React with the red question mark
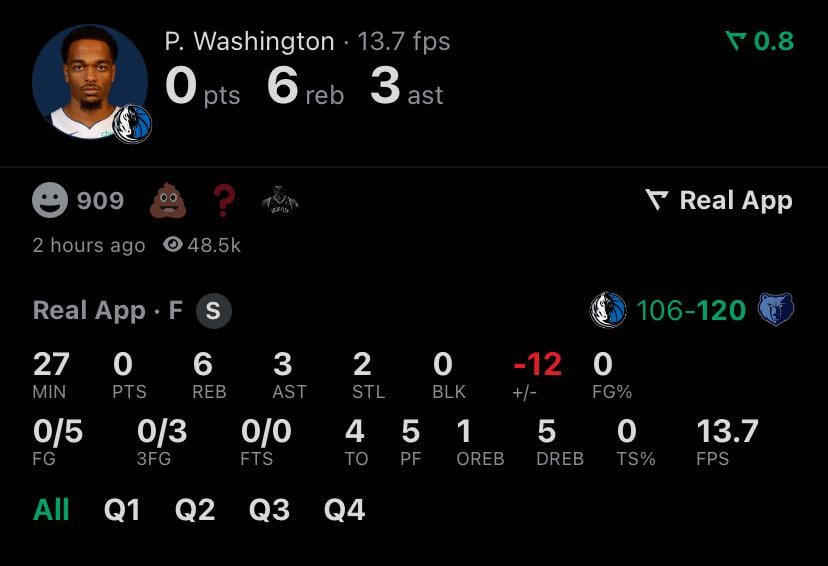 pos(224,201)
